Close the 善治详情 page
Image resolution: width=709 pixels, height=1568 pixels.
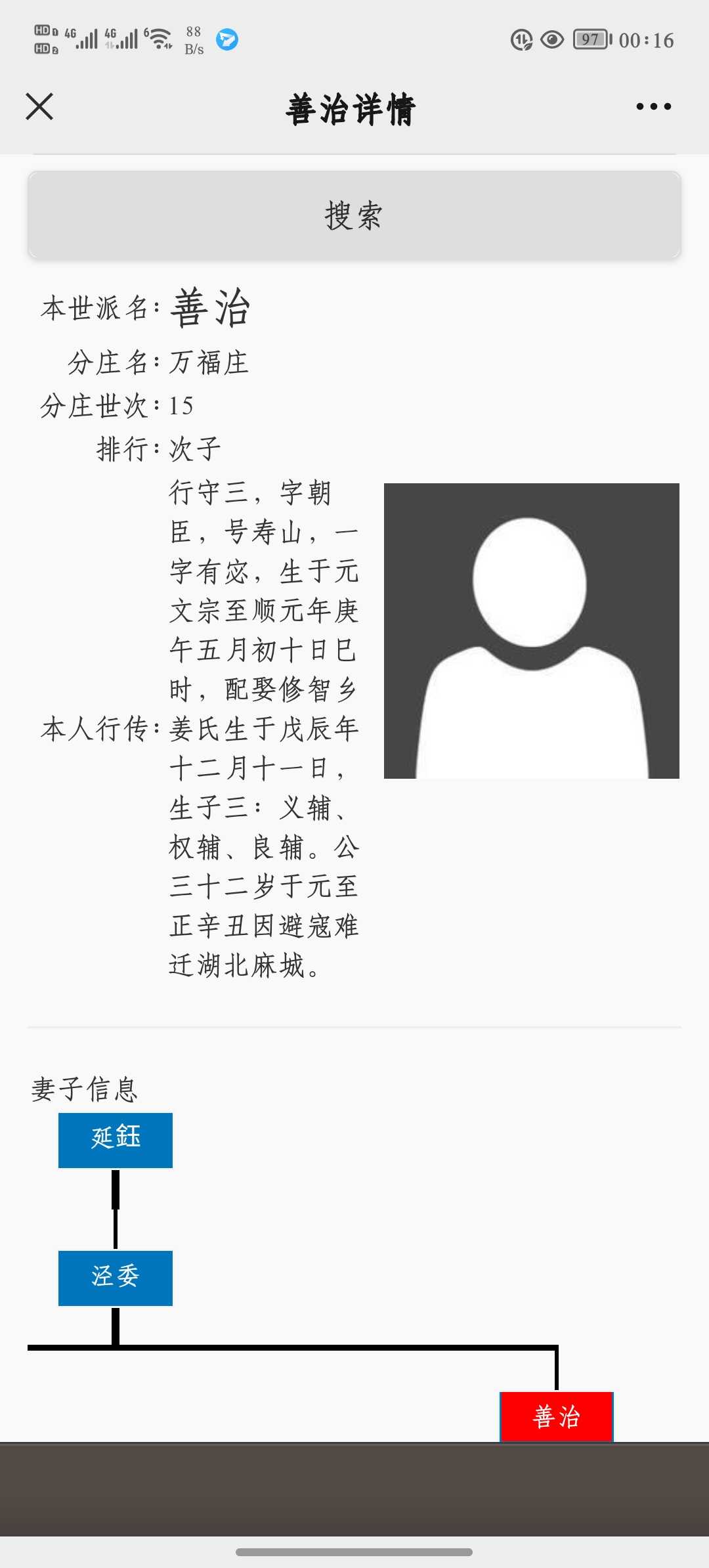point(39,106)
